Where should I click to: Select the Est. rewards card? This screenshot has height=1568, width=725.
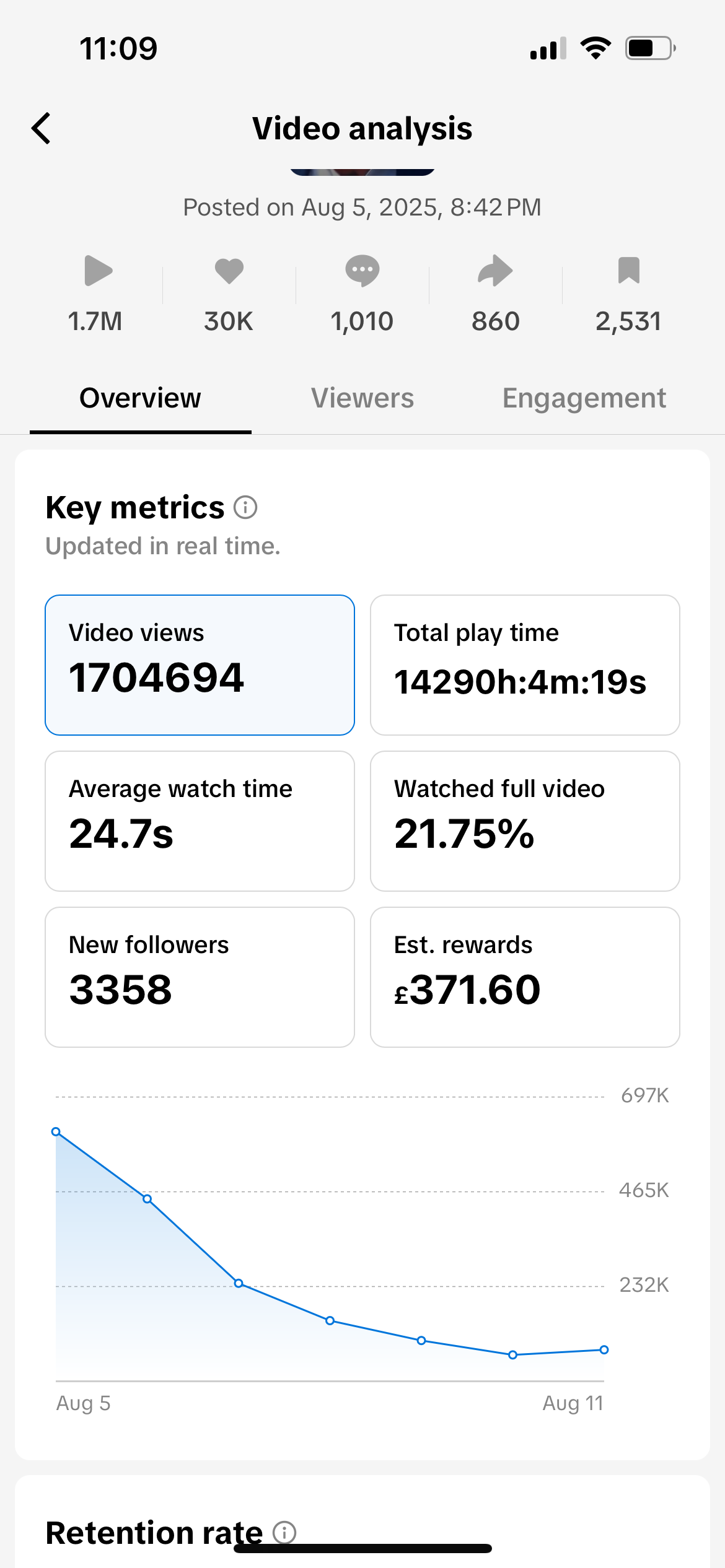(524, 977)
